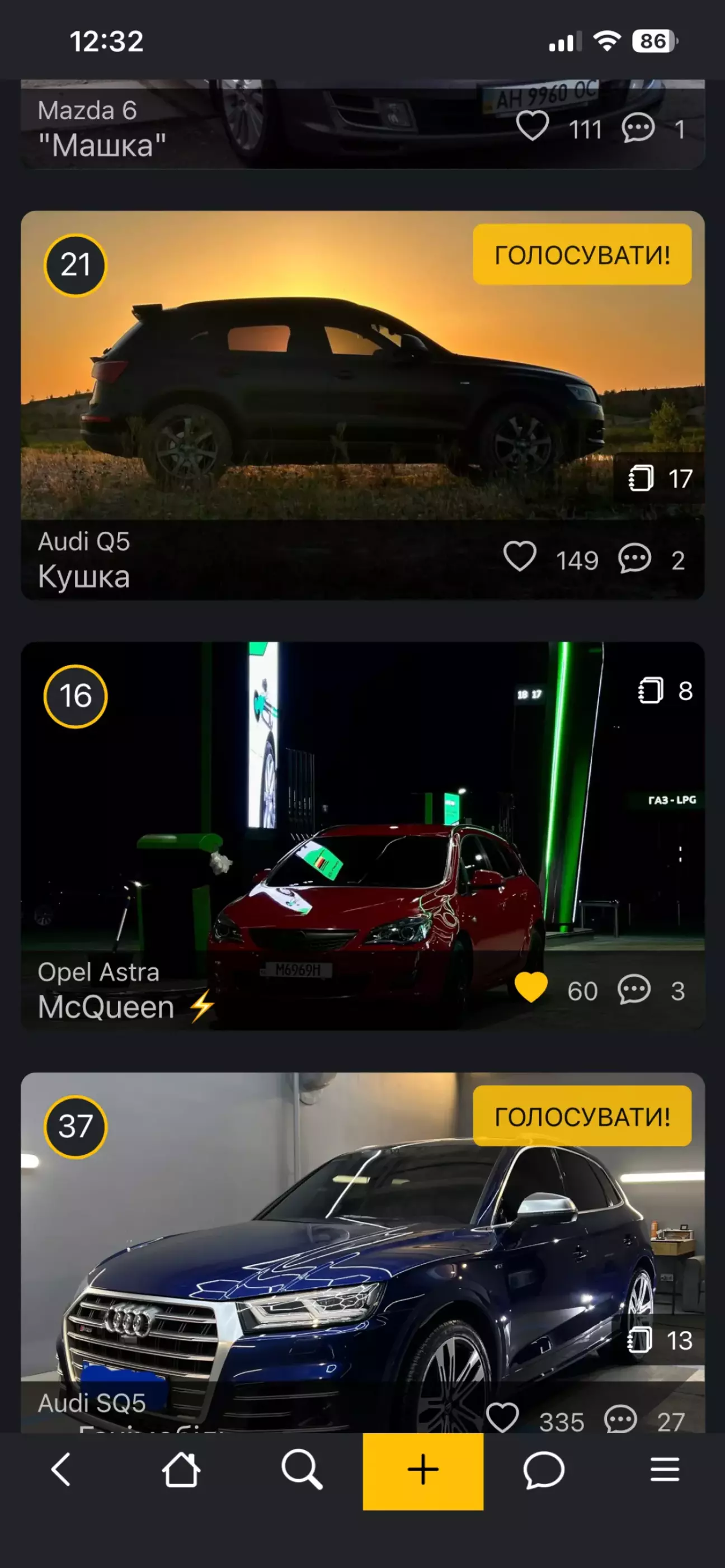Open messages from the bottom bar

pos(544,1470)
